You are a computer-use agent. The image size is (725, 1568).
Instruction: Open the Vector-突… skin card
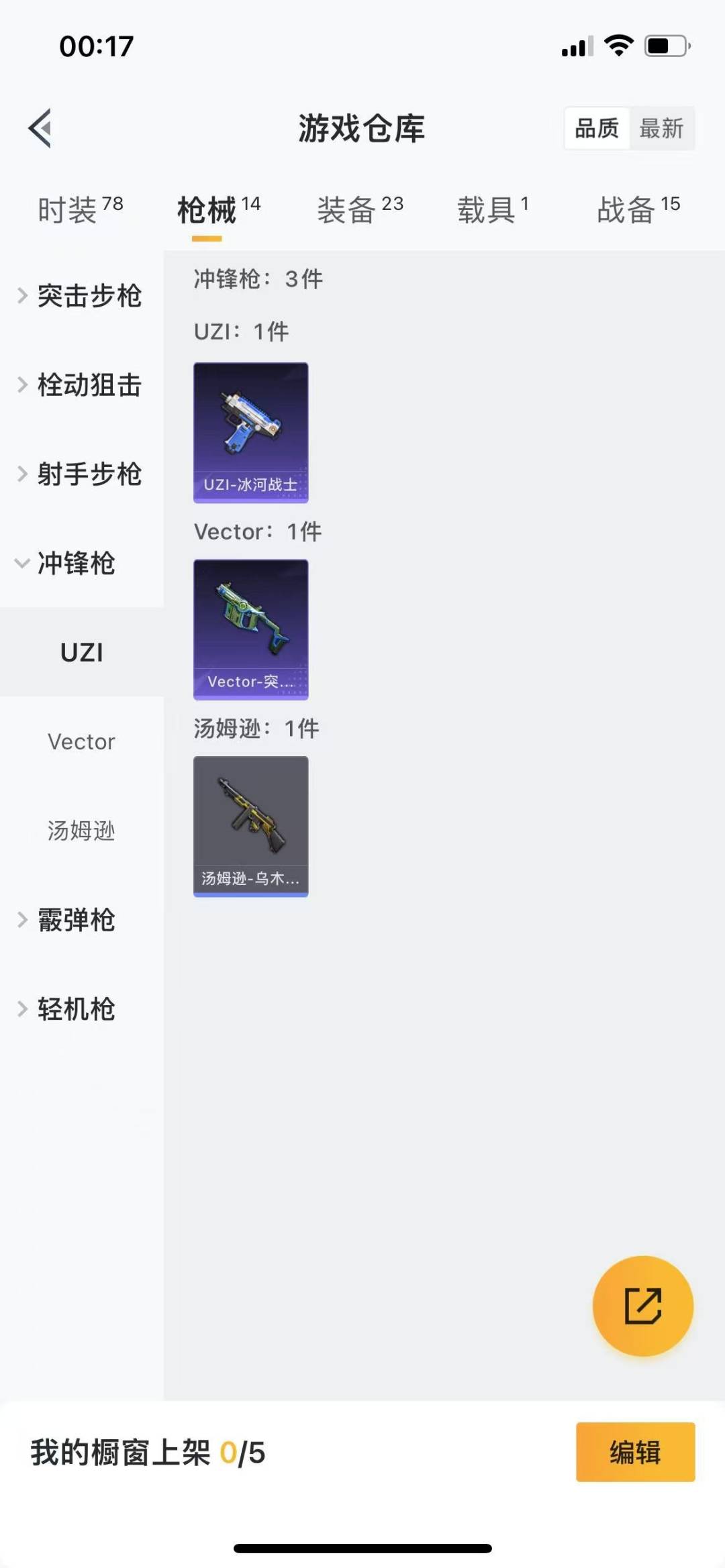click(x=251, y=629)
